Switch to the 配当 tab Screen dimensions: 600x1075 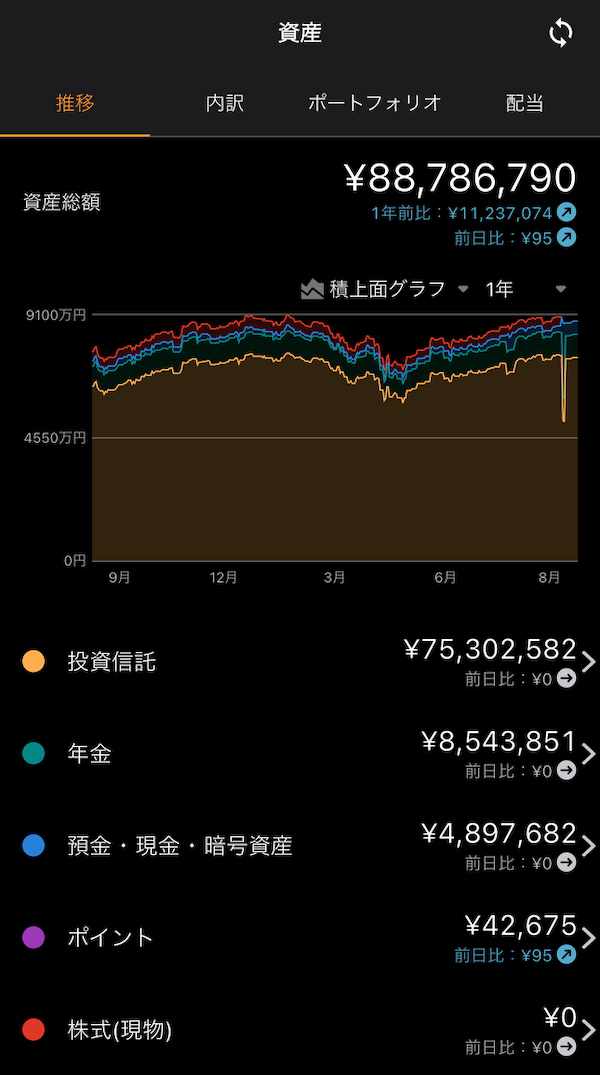tap(524, 103)
